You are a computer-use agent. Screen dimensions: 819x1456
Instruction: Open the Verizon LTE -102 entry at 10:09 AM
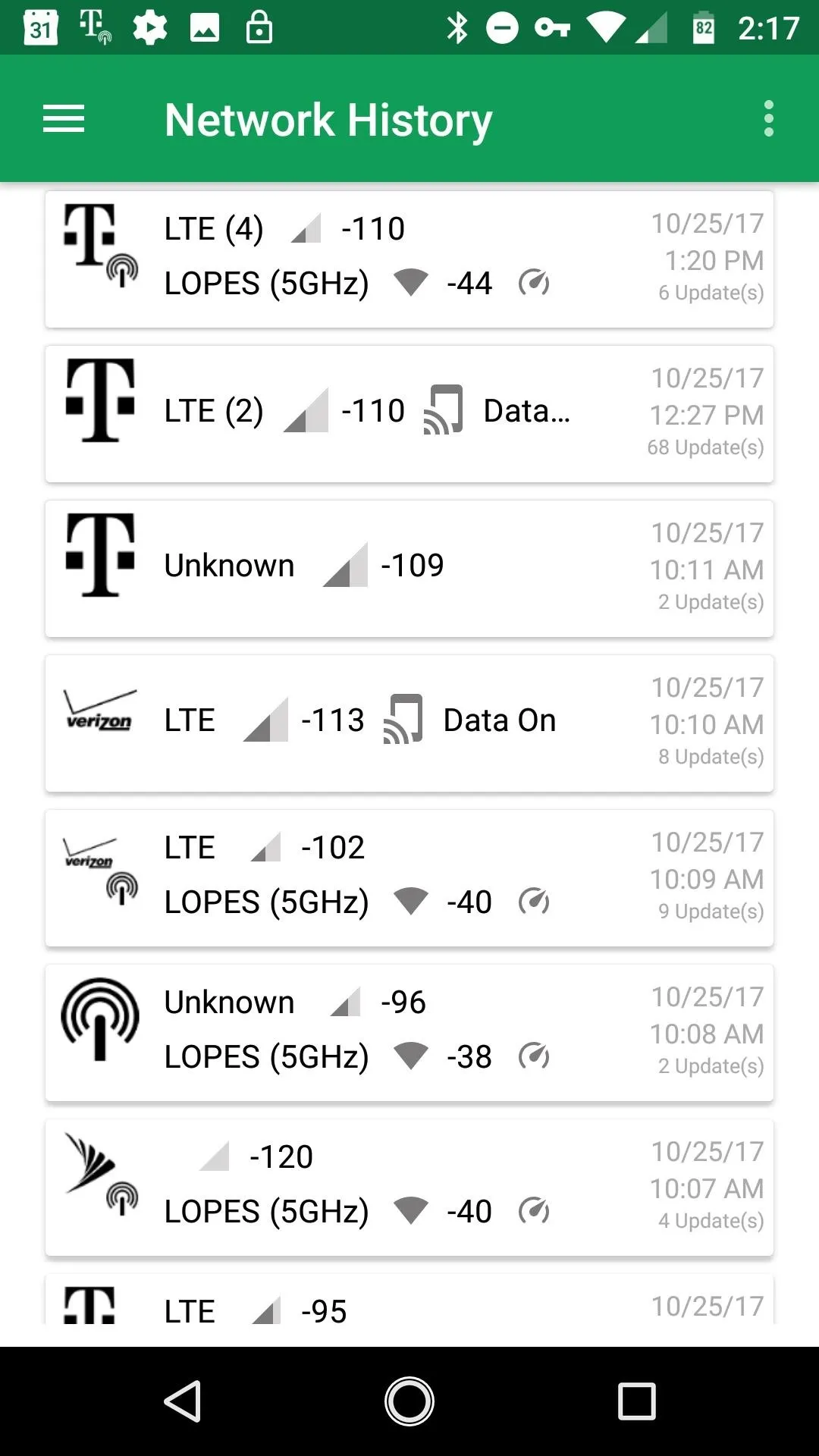click(x=409, y=878)
